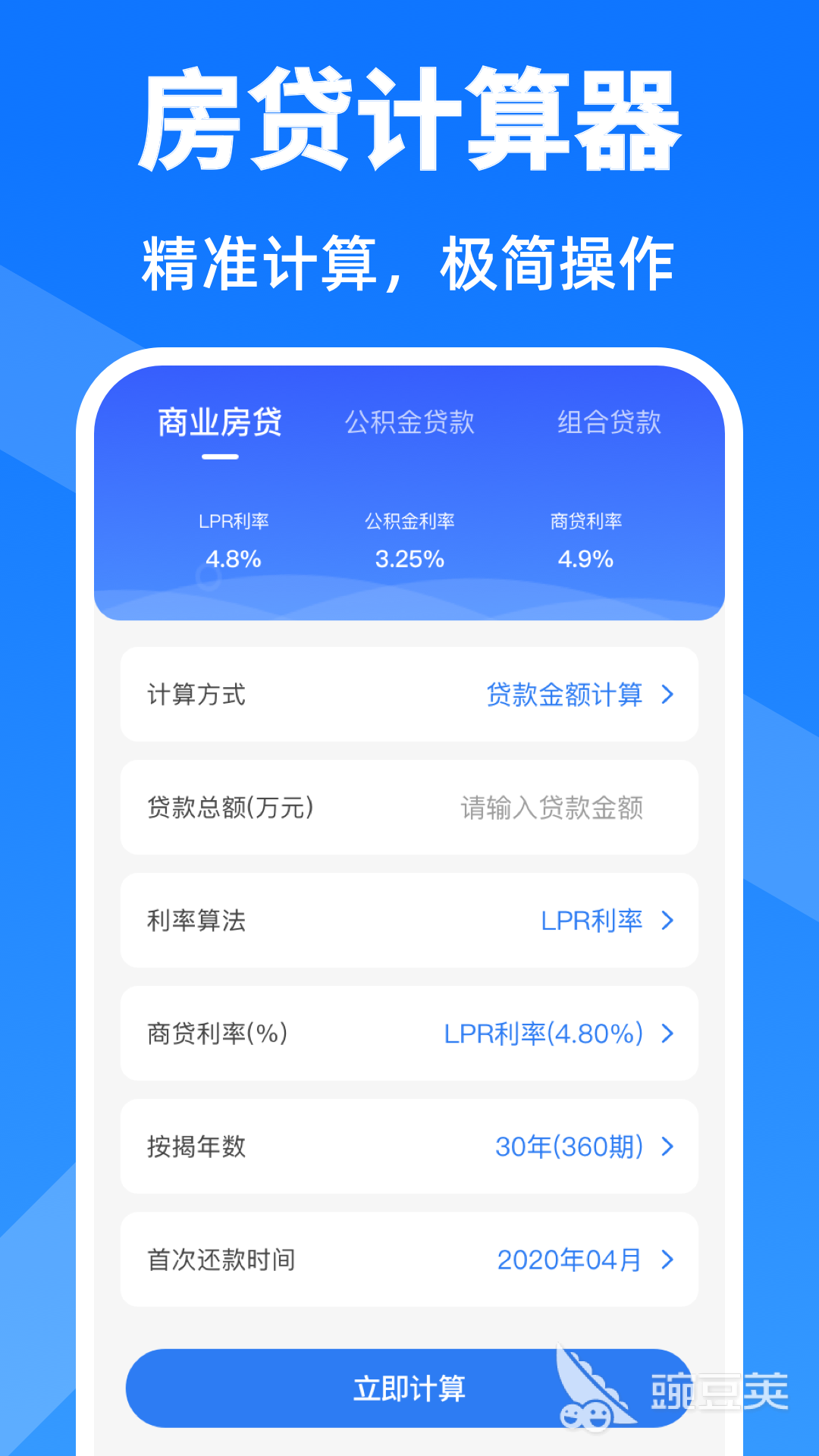Switch to the 公积金贷款 tab
The image size is (819, 1456).
[409, 425]
